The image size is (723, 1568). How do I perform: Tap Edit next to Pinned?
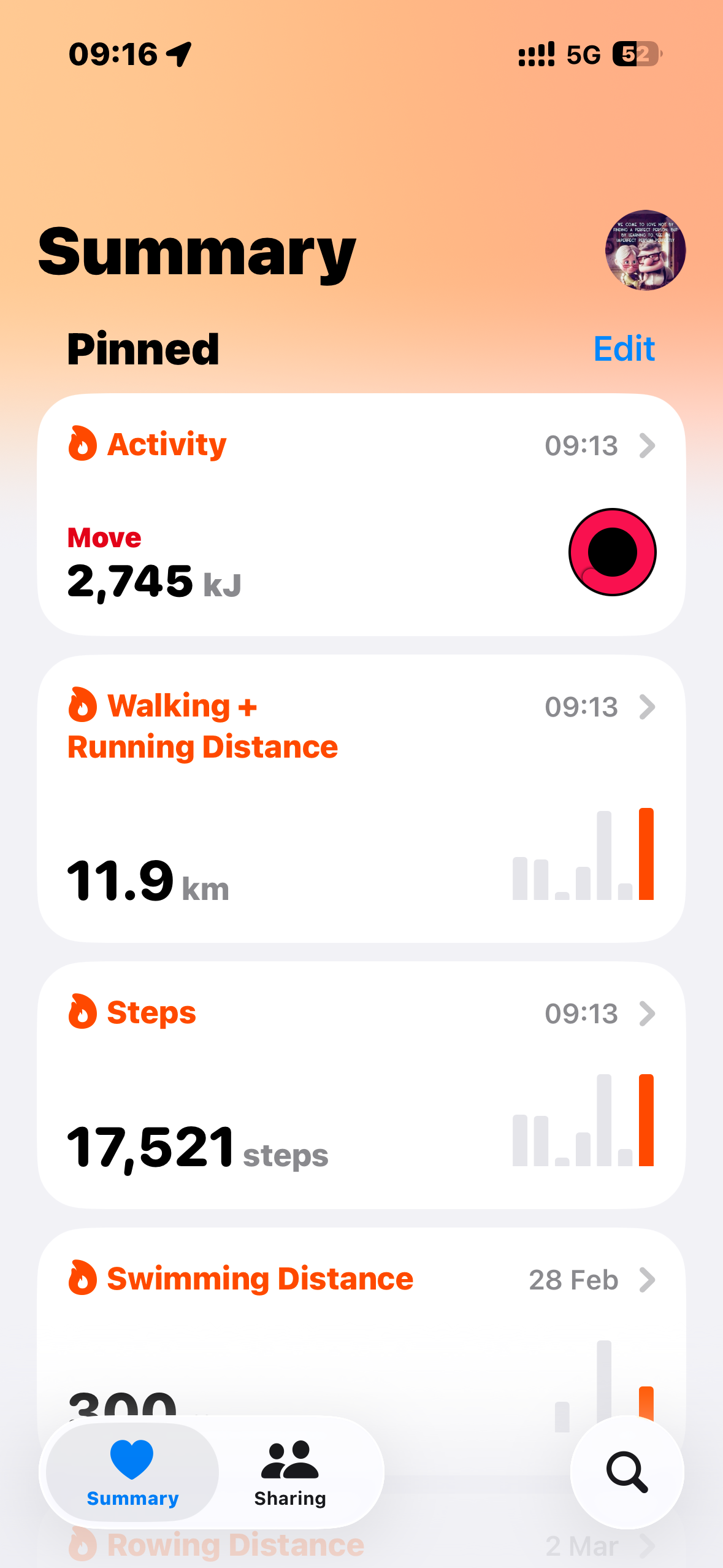624,348
